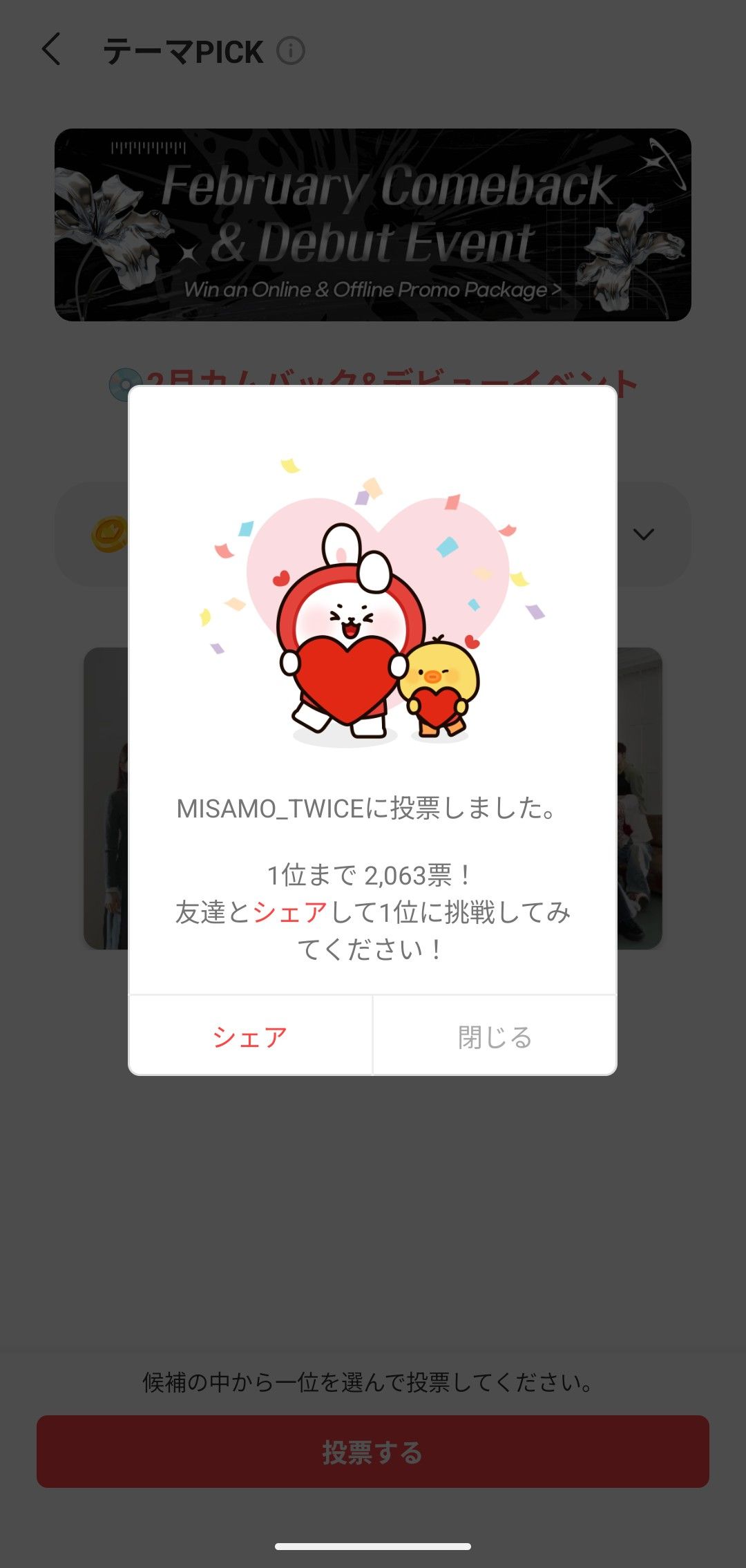This screenshot has height=1568, width=746.
Task: Tap the シェア button in the dialog
Action: pos(250,1037)
